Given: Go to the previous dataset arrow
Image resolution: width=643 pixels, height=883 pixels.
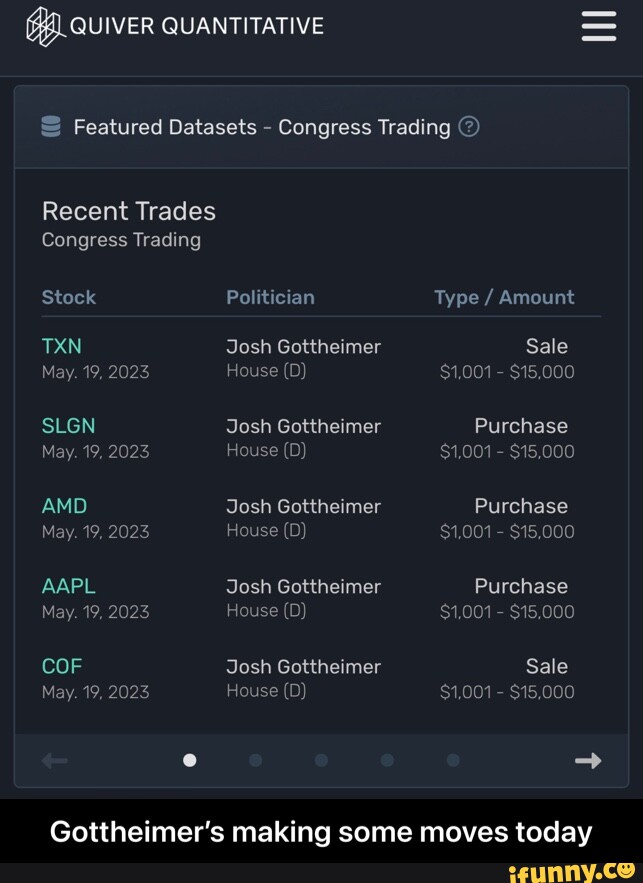Looking at the screenshot, I should coord(54,761).
